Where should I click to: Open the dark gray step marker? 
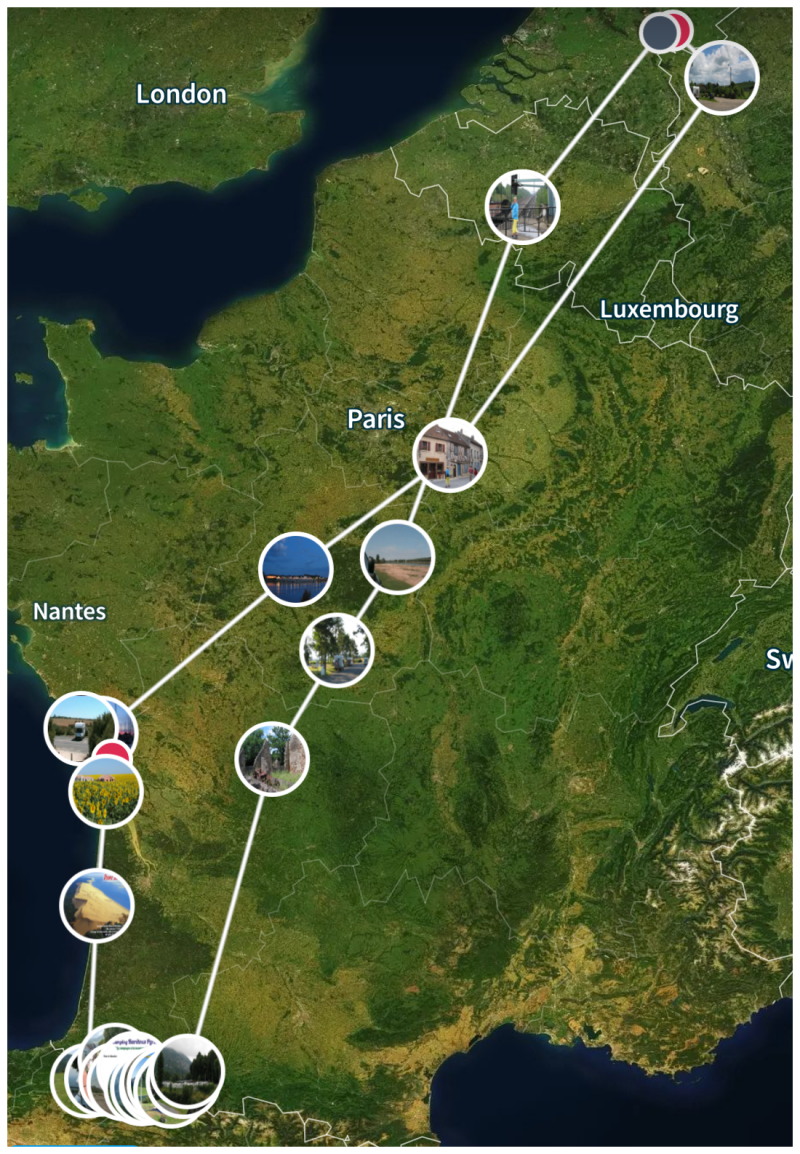pyautogui.click(x=658, y=32)
